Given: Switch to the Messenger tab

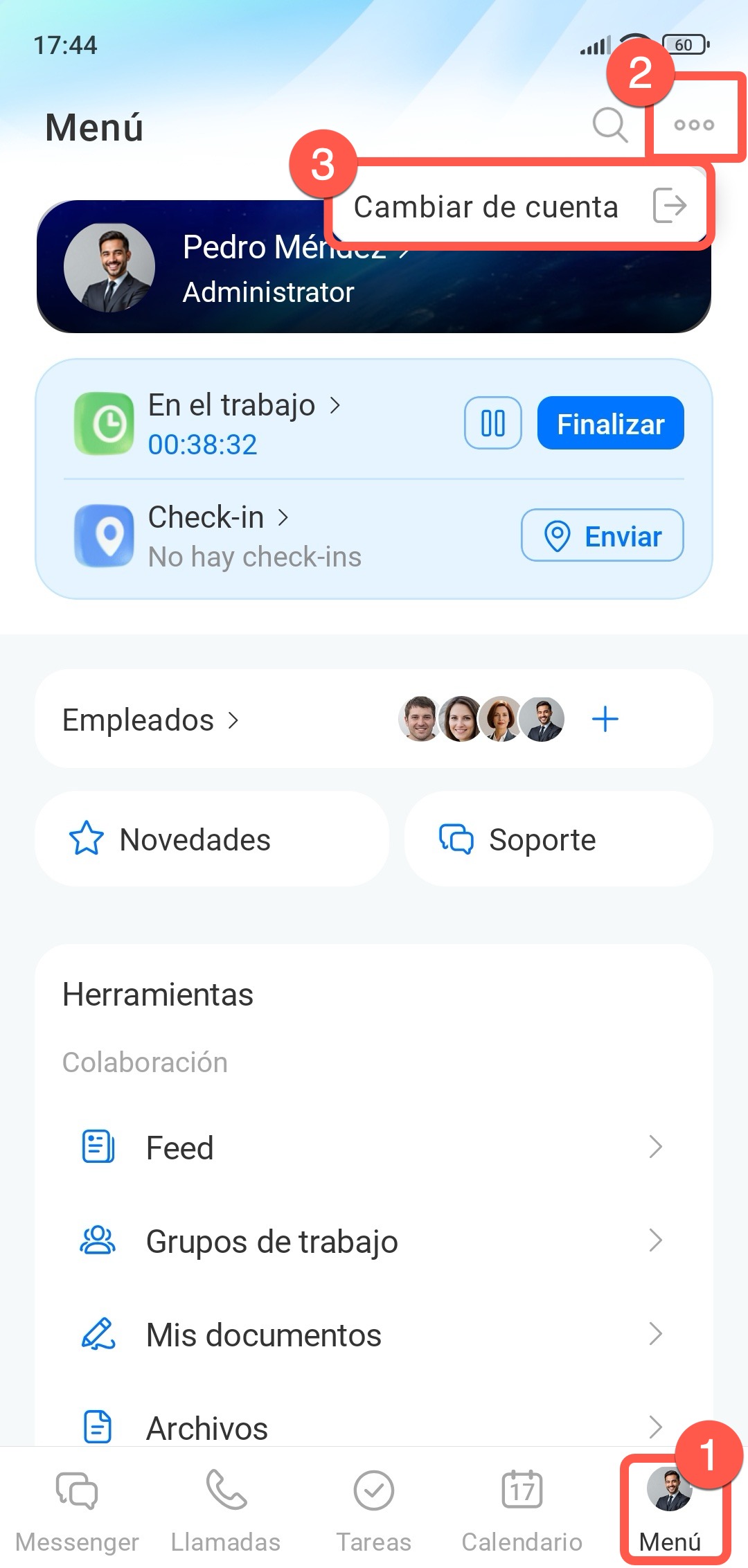Looking at the screenshot, I should click(77, 1511).
